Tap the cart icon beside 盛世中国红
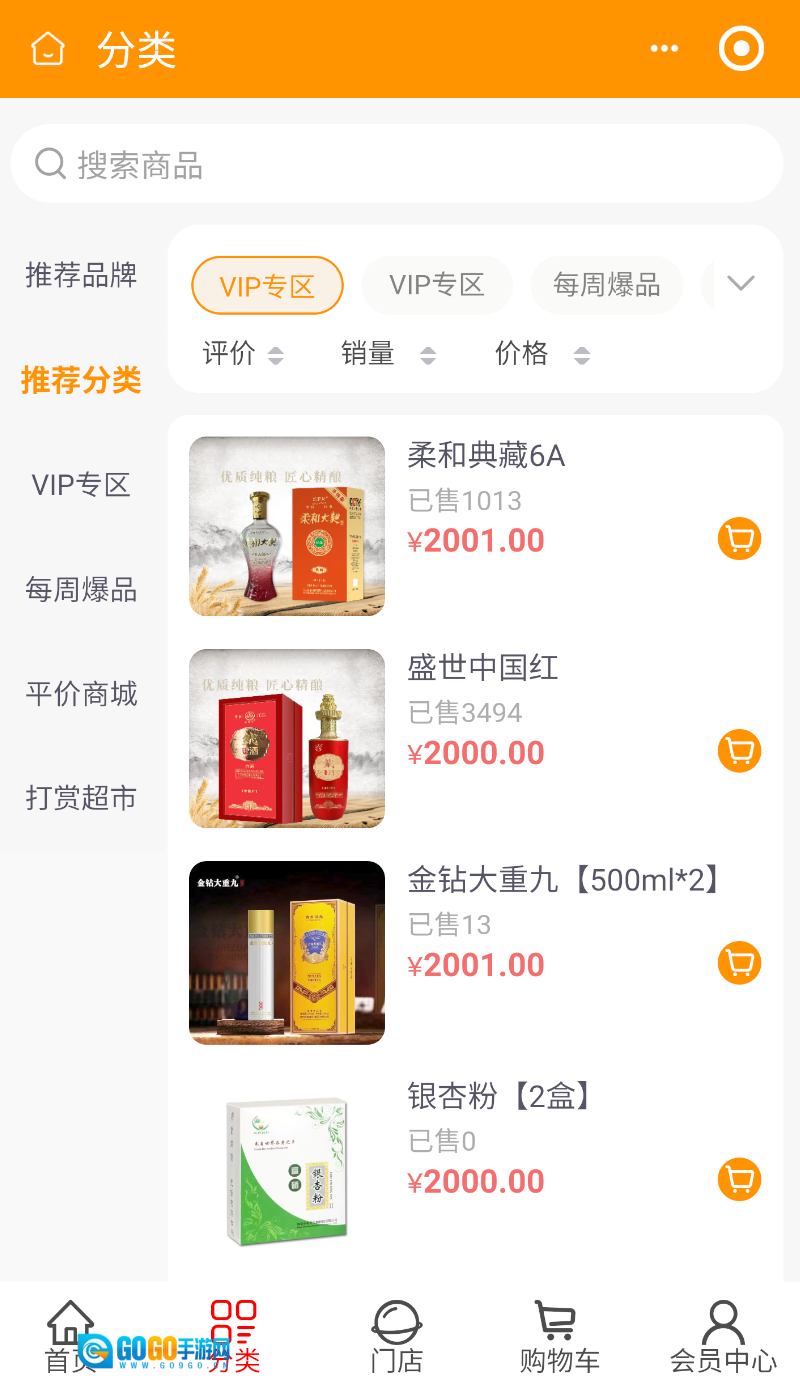 pyautogui.click(x=739, y=750)
